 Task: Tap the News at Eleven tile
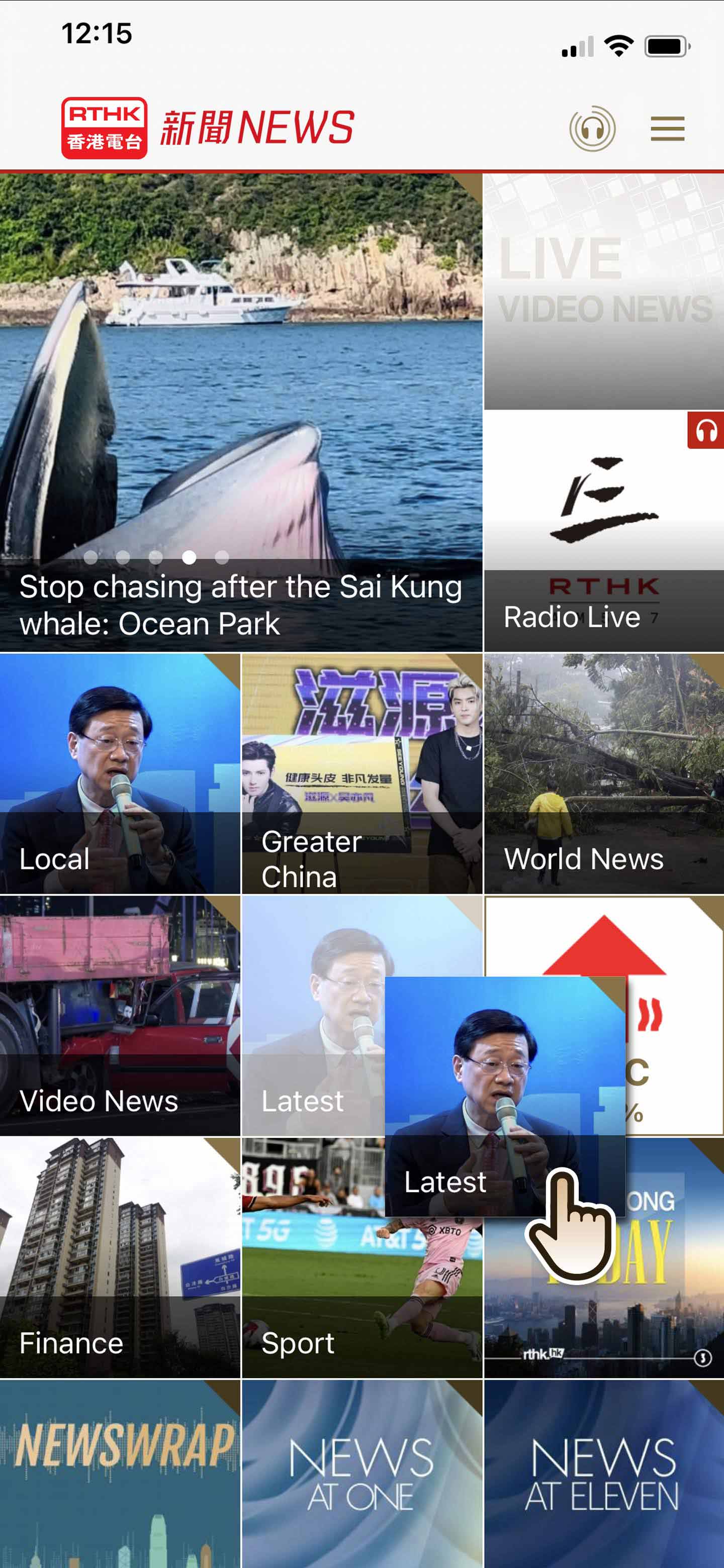coord(603,1473)
